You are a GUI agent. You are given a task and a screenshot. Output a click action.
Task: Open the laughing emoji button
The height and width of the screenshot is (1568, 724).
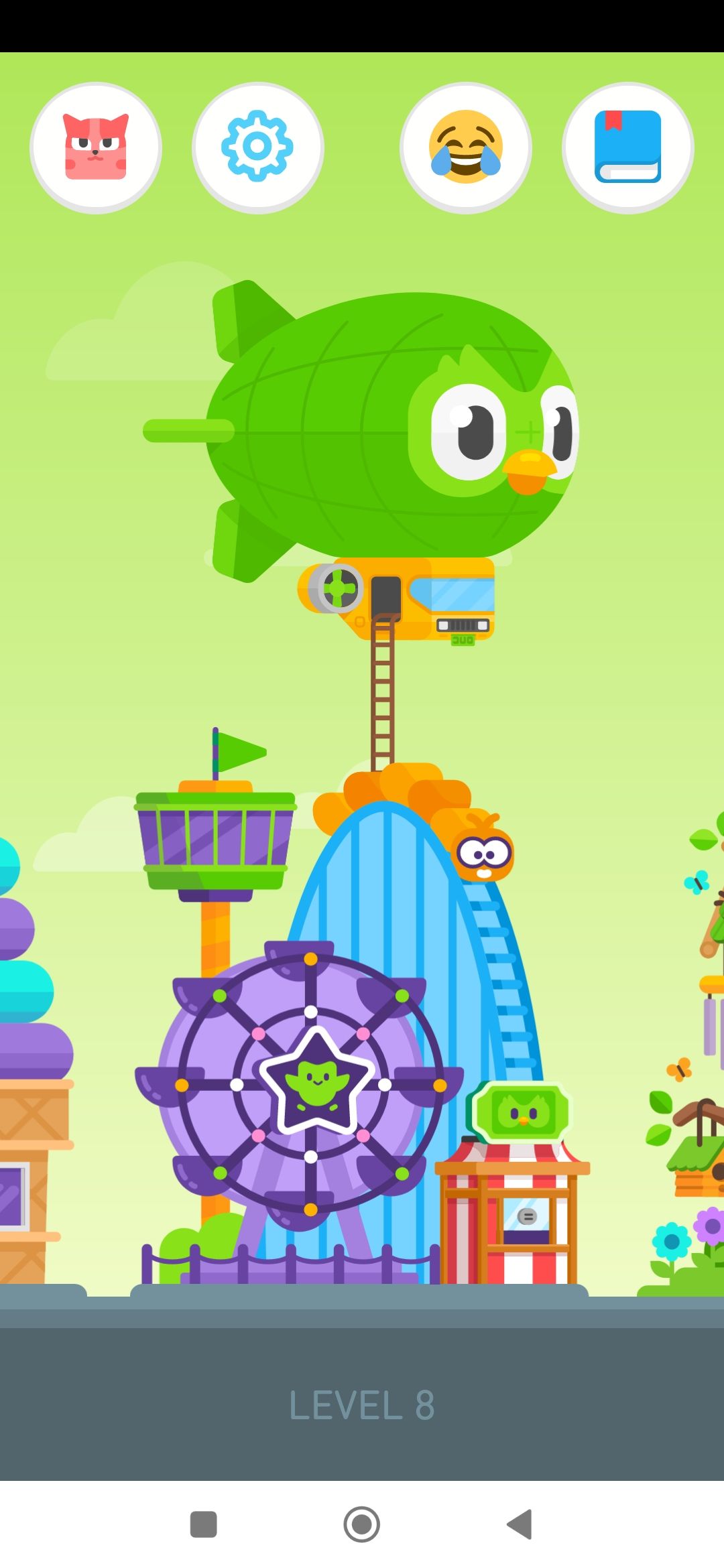[x=465, y=147]
